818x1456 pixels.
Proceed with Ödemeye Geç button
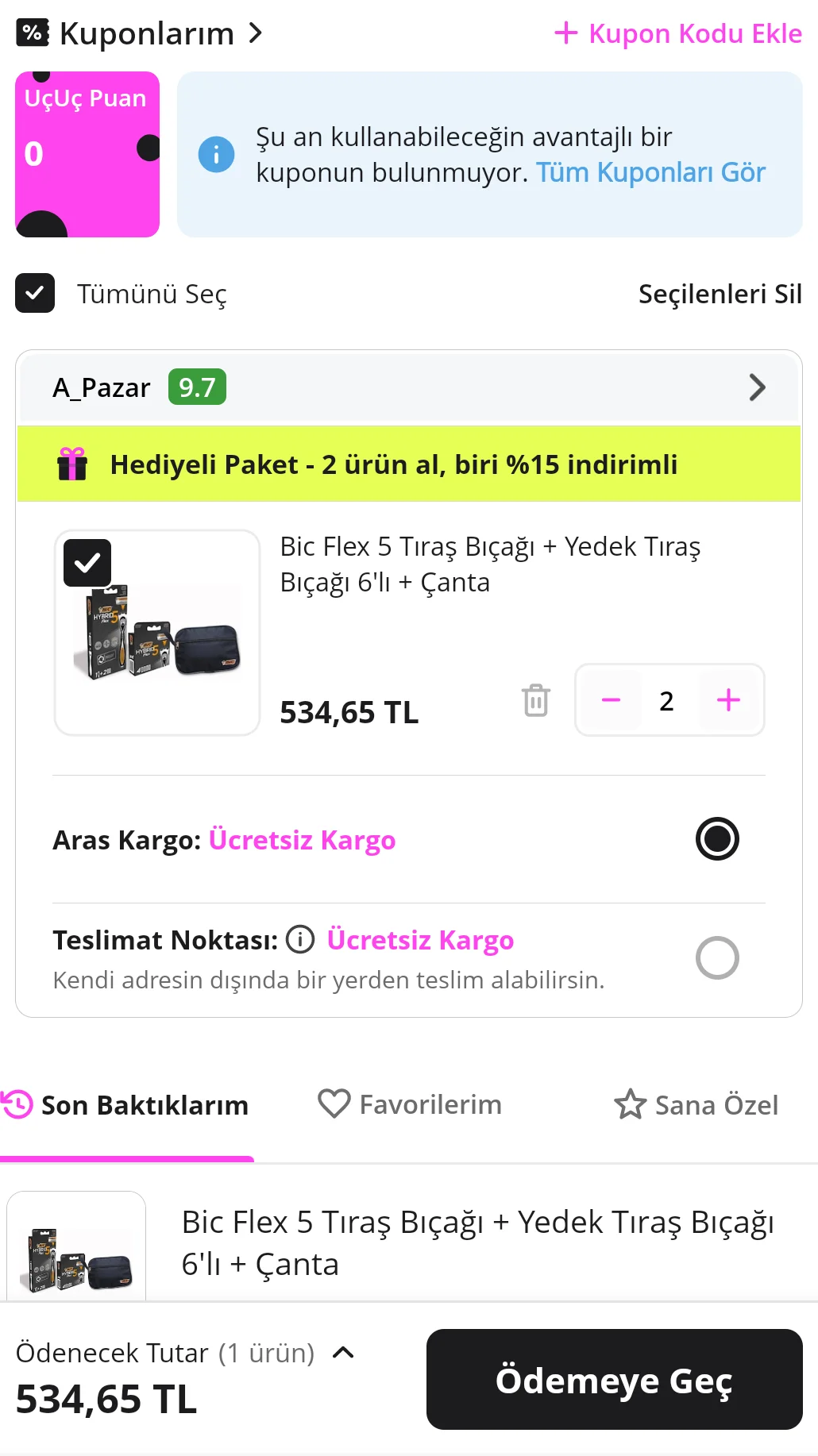(614, 1380)
